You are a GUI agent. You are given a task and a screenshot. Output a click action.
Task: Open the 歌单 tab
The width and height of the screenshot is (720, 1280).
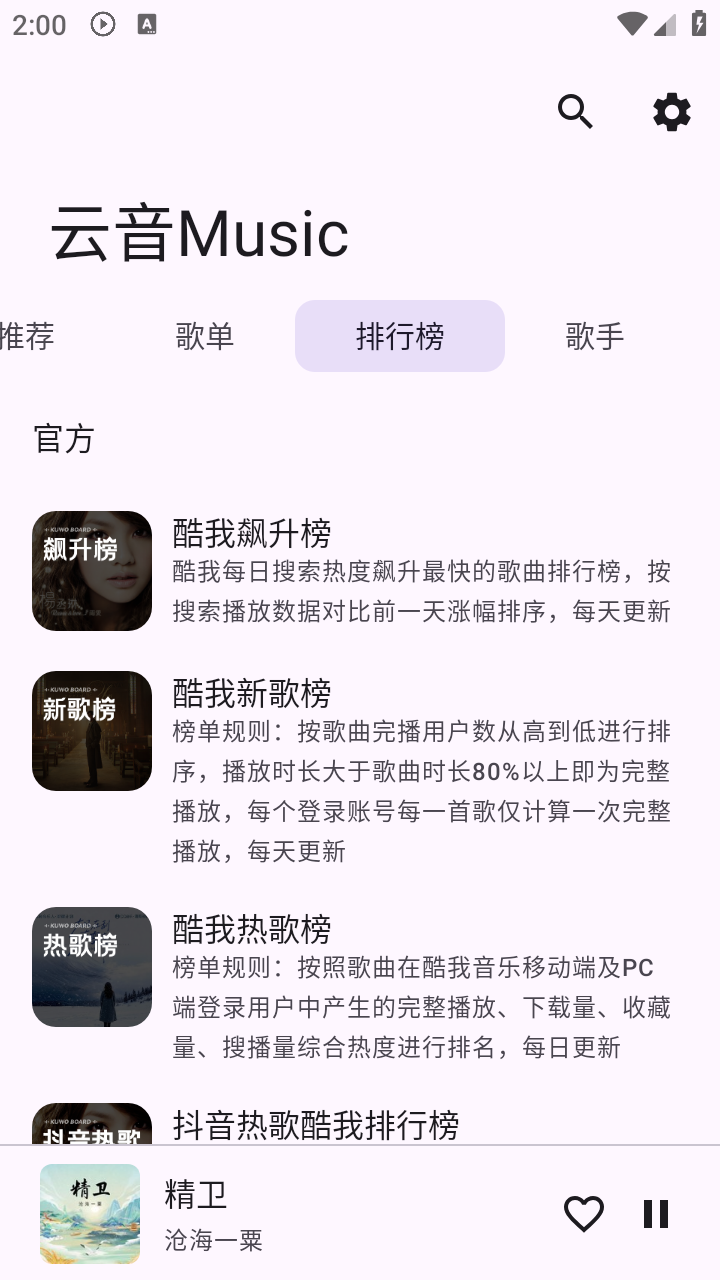pyautogui.click(x=204, y=336)
